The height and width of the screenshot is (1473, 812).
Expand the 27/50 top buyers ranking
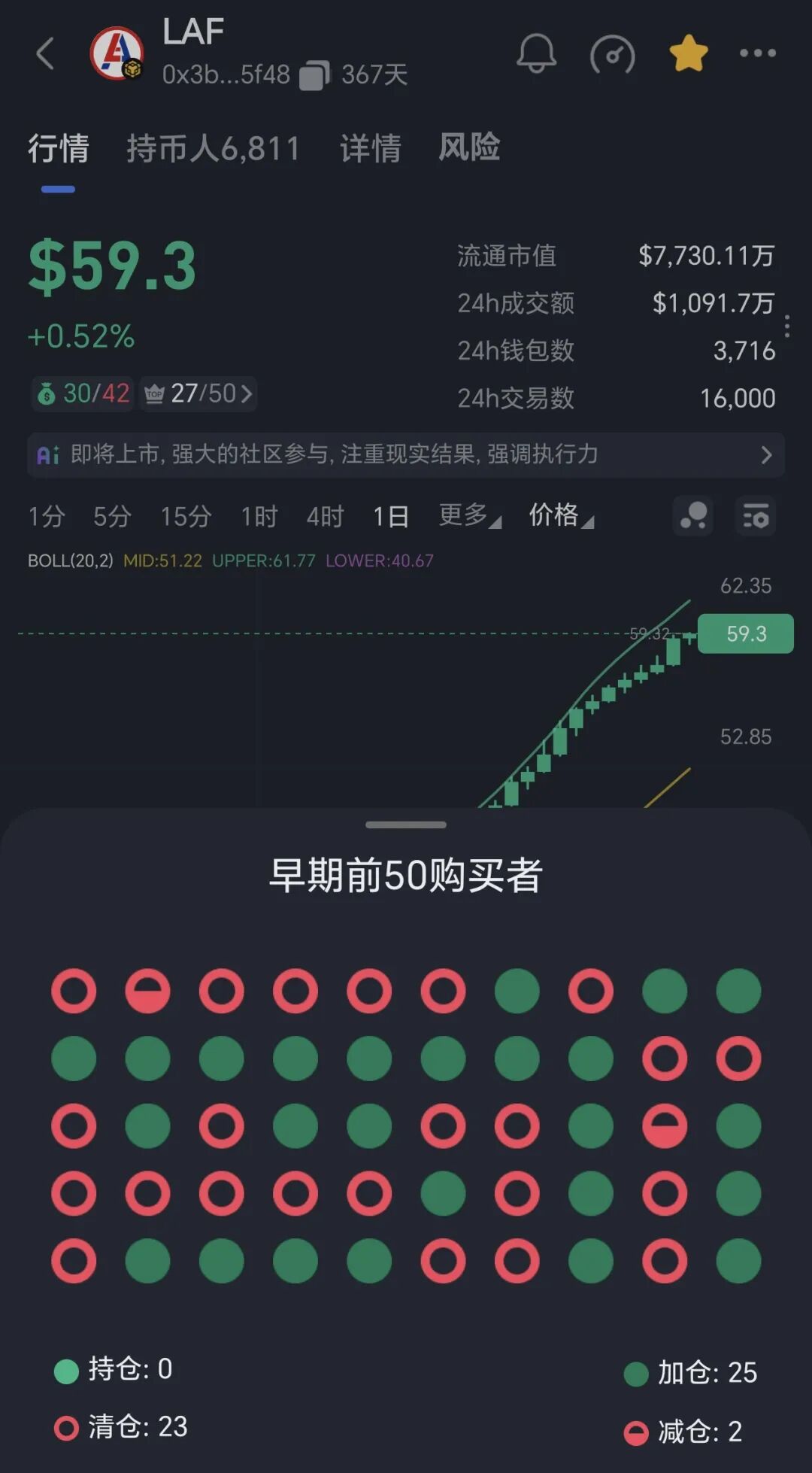tap(198, 393)
